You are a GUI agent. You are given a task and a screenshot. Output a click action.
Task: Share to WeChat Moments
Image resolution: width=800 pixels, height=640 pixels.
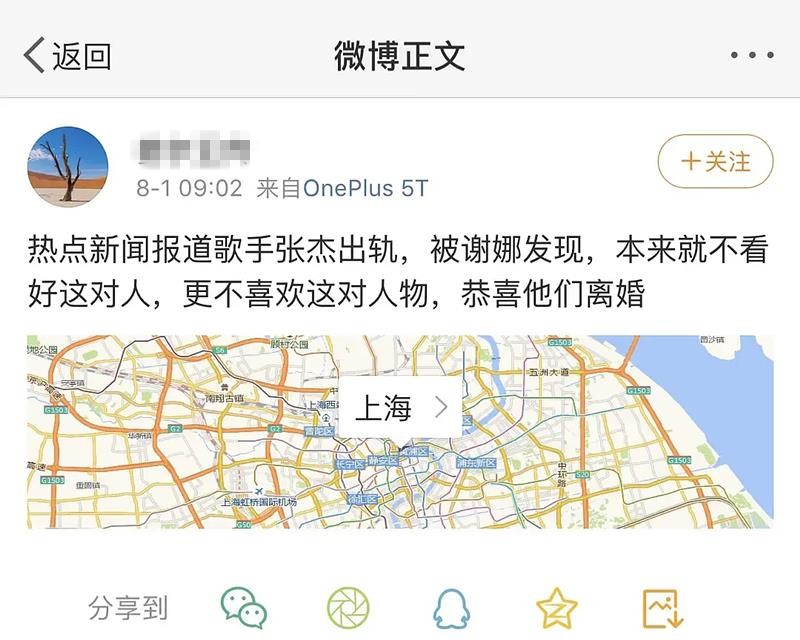coord(348,607)
